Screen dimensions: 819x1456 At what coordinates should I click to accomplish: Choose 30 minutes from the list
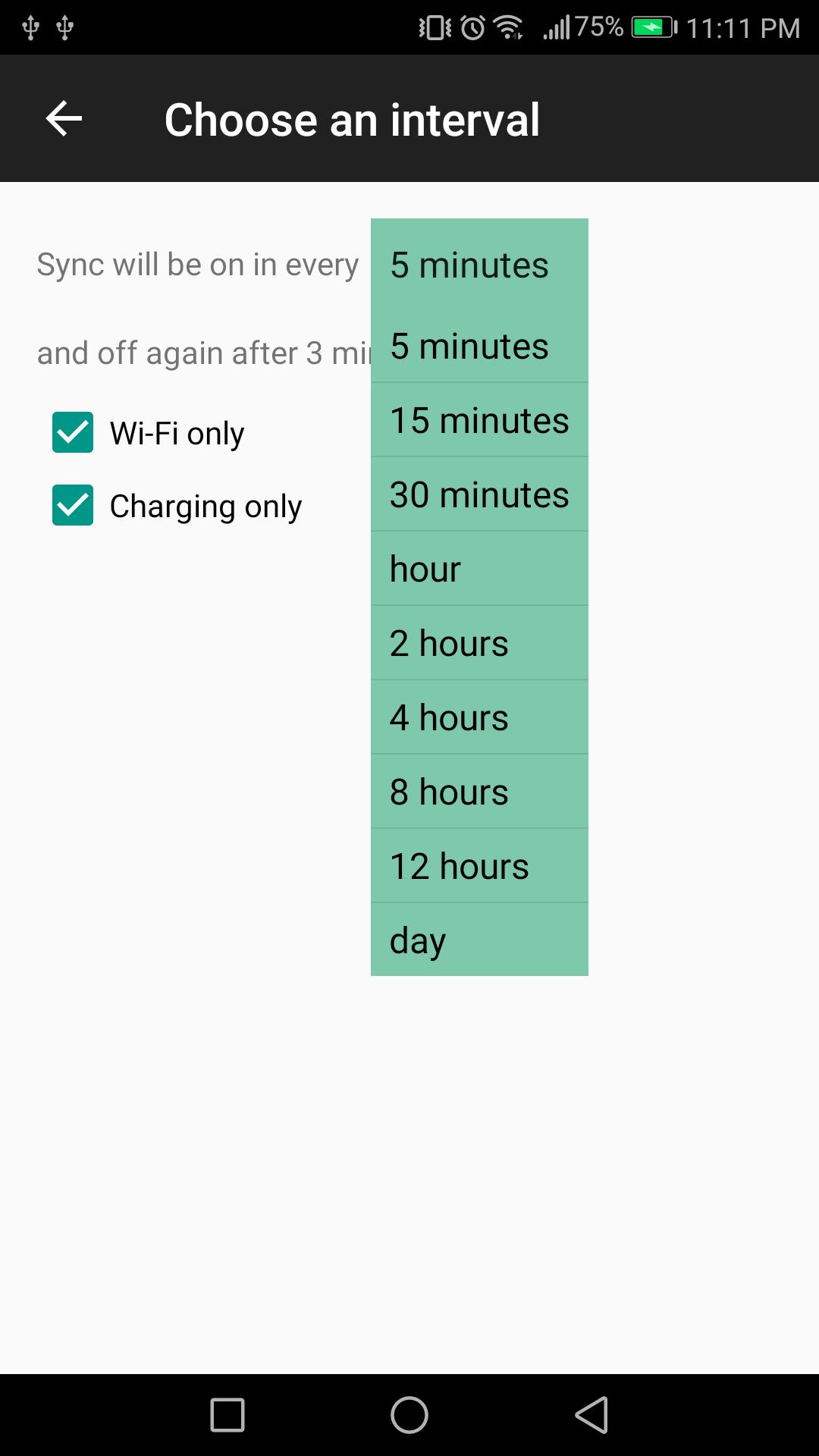[x=479, y=494]
